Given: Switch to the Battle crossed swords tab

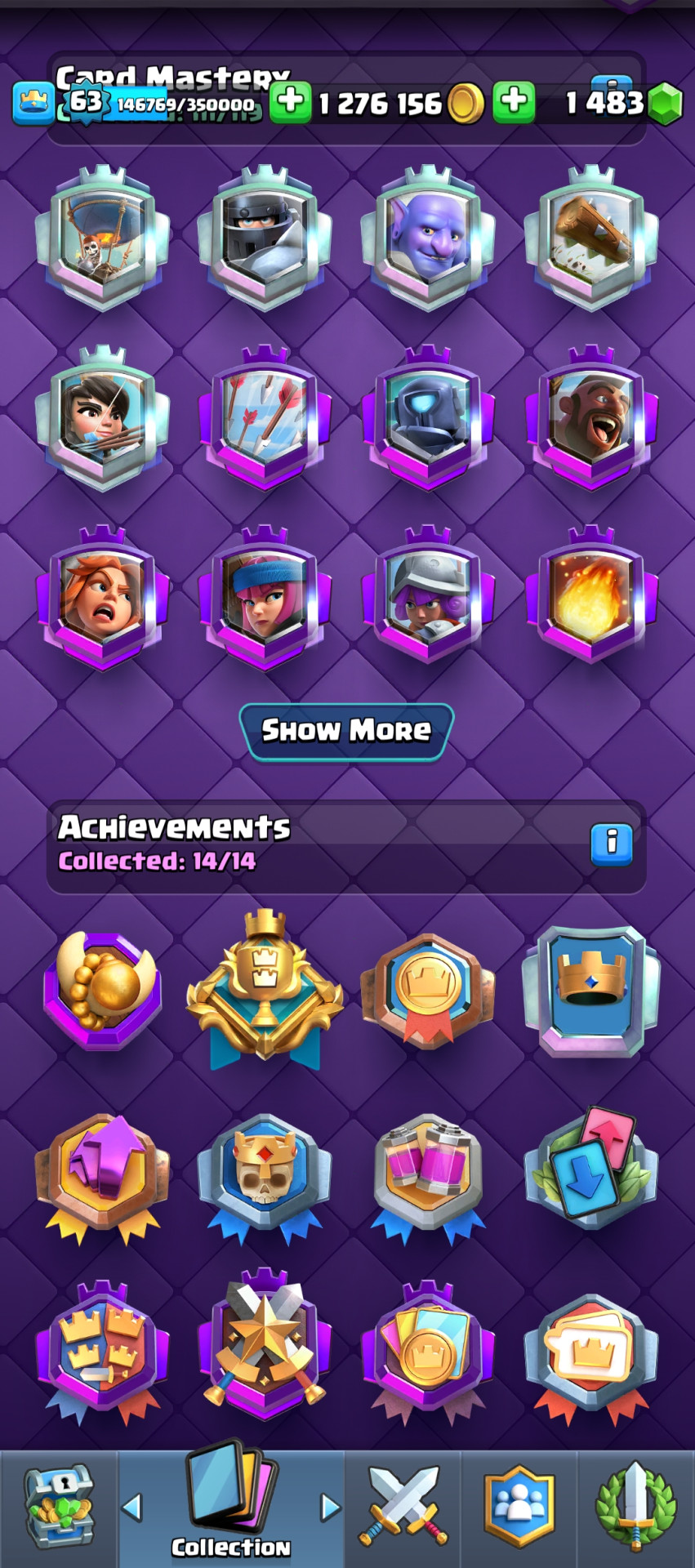Looking at the screenshot, I should tap(404, 1508).
